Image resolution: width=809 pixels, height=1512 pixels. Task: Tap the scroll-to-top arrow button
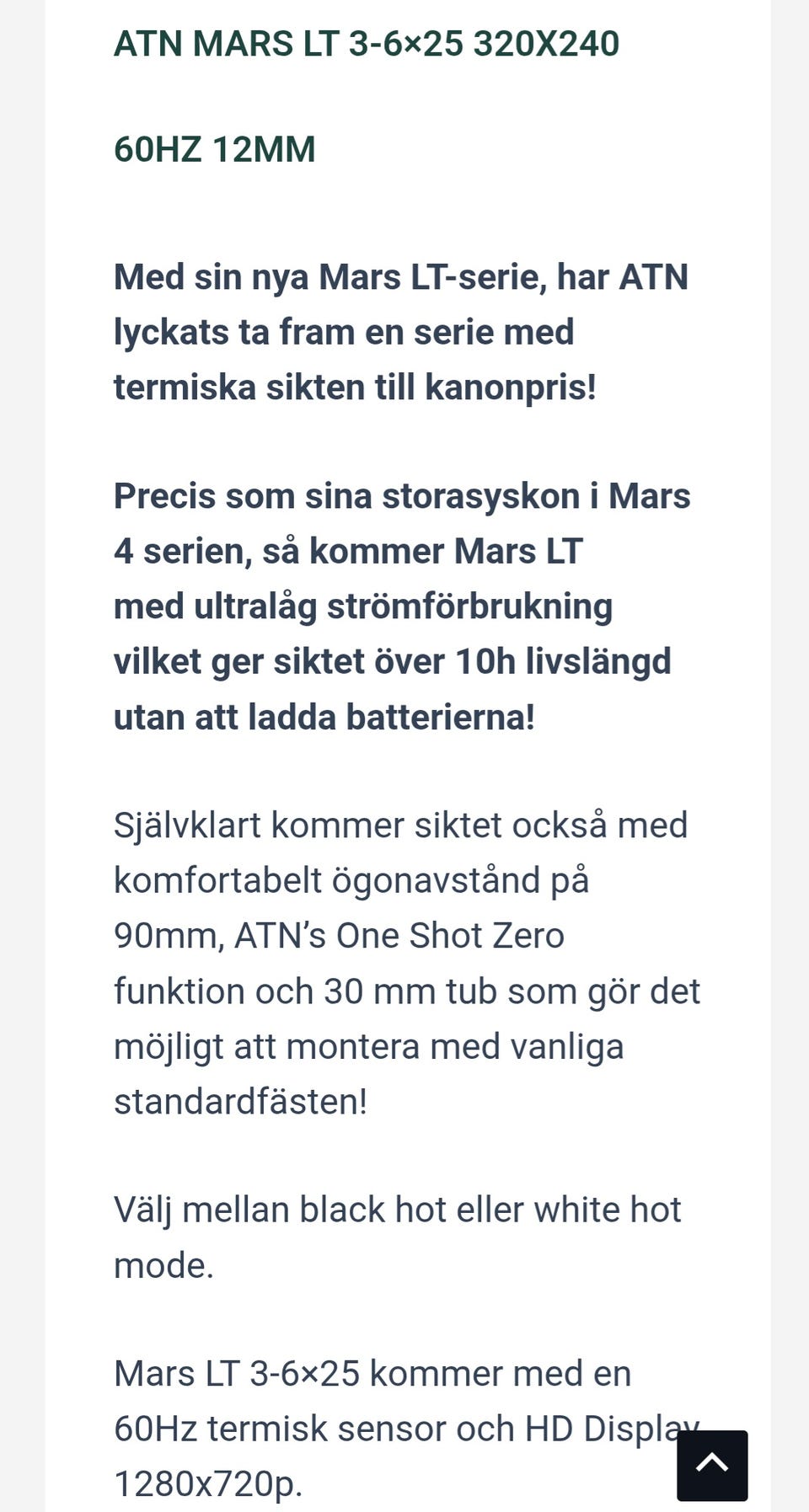pos(712,1465)
